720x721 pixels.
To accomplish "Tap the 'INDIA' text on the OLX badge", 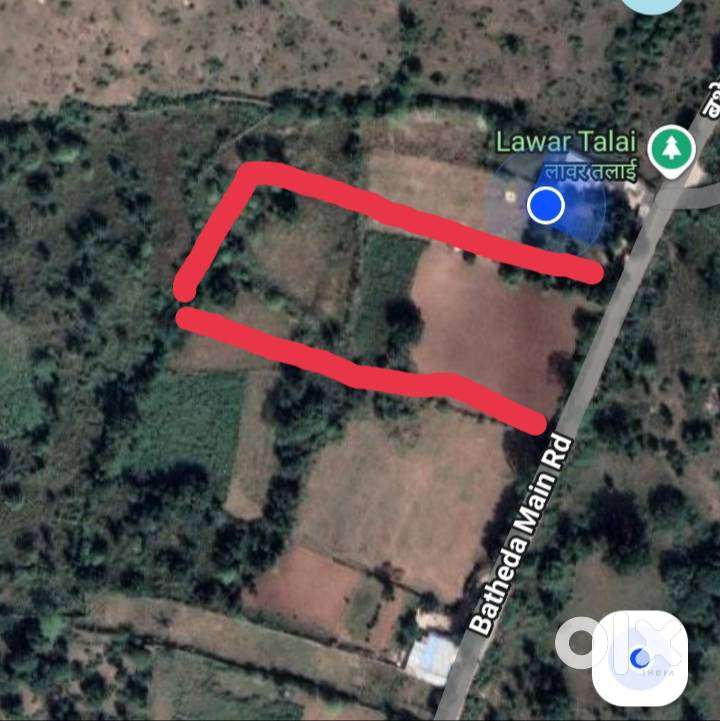I will [x=658, y=673].
